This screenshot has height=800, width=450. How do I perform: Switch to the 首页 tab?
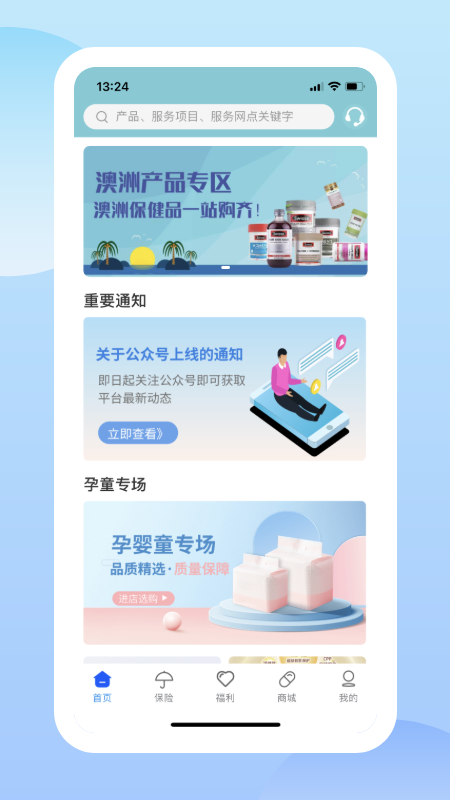[102, 687]
